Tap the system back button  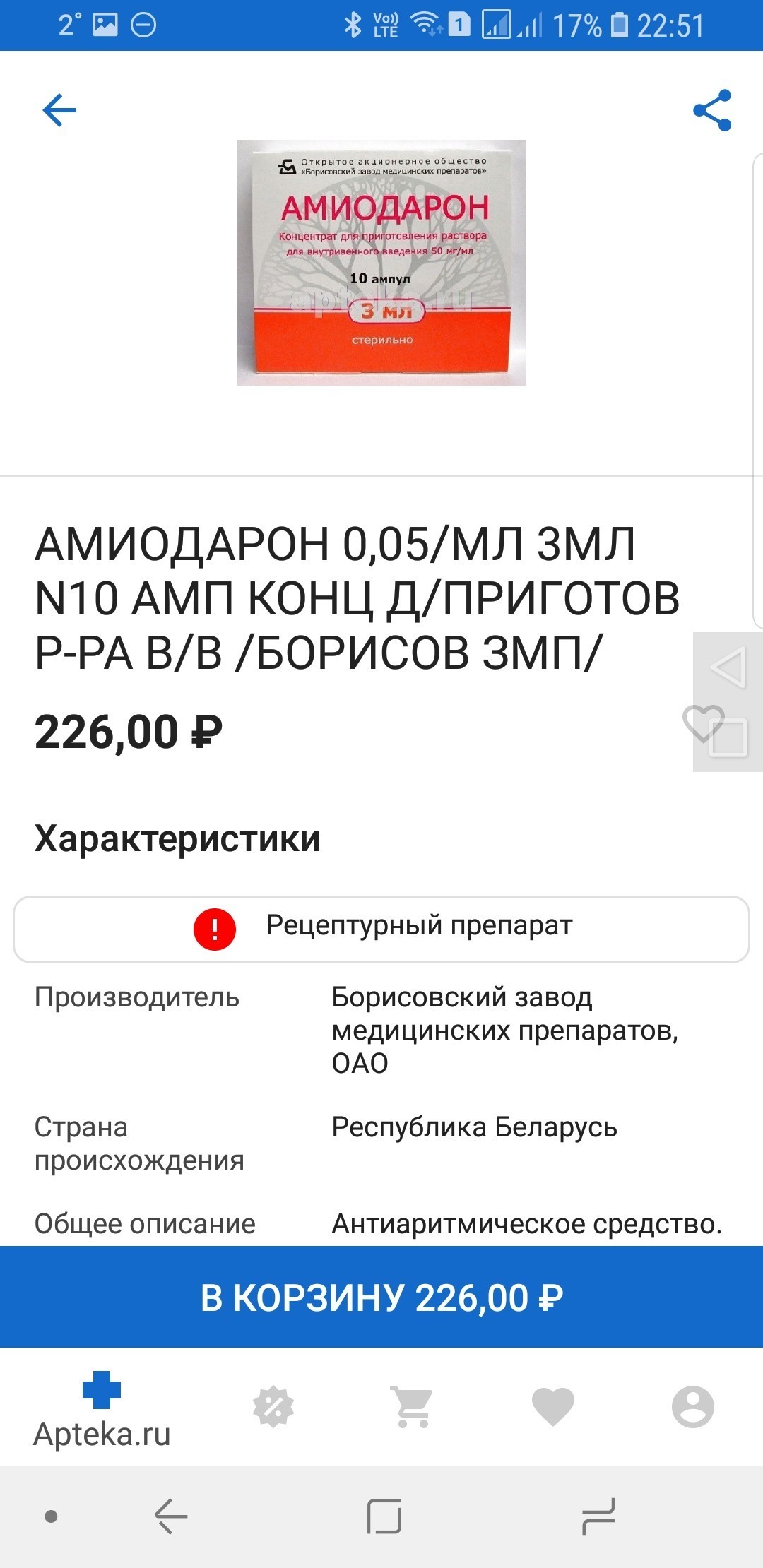pyautogui.click(x=171, y=1516)
